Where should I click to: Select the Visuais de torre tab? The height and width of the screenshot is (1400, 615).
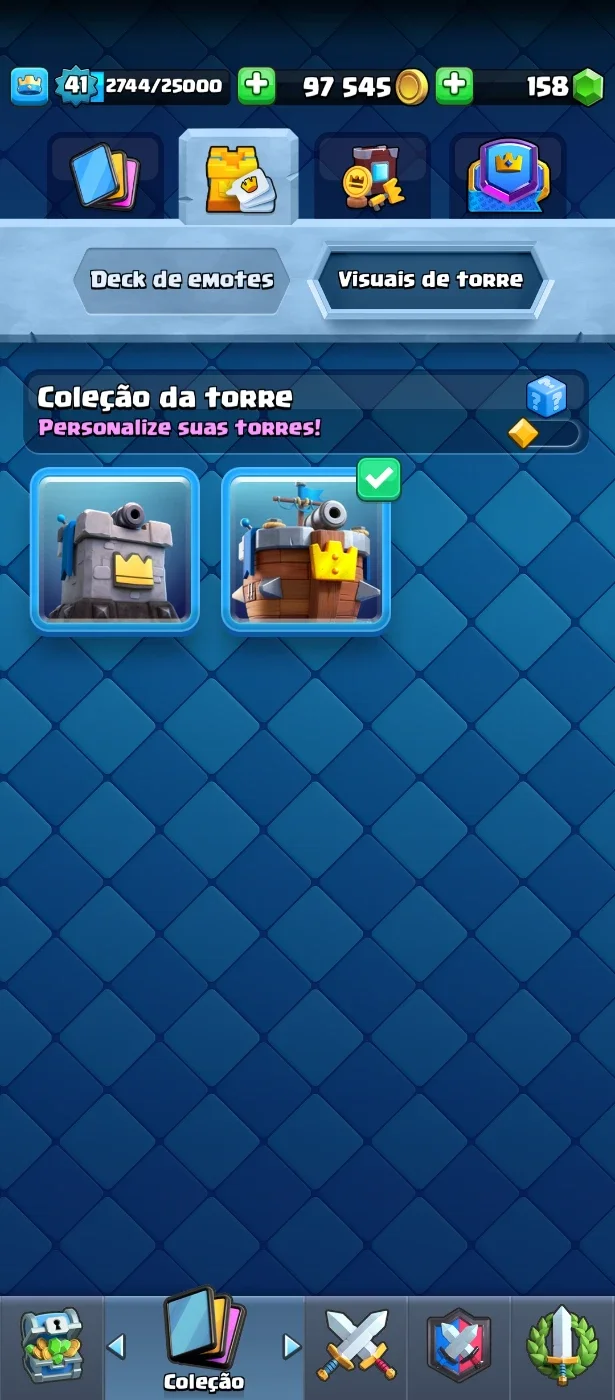(430, 280)
